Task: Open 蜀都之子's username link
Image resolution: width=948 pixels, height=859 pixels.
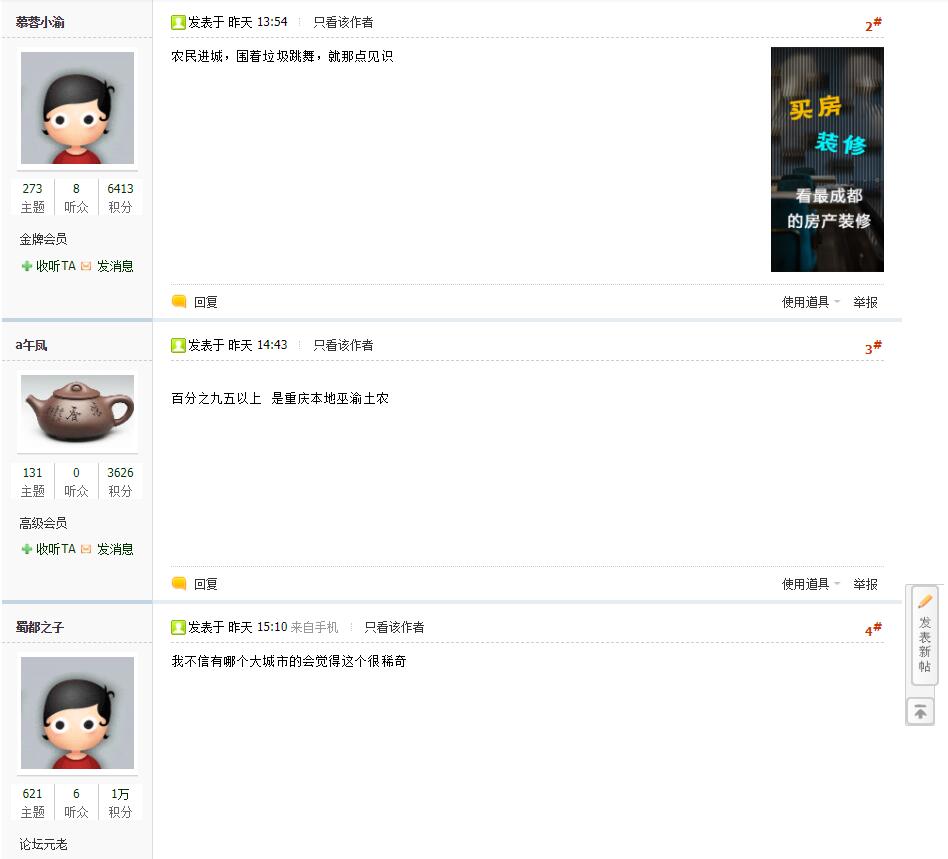Action: click(40, 627)
